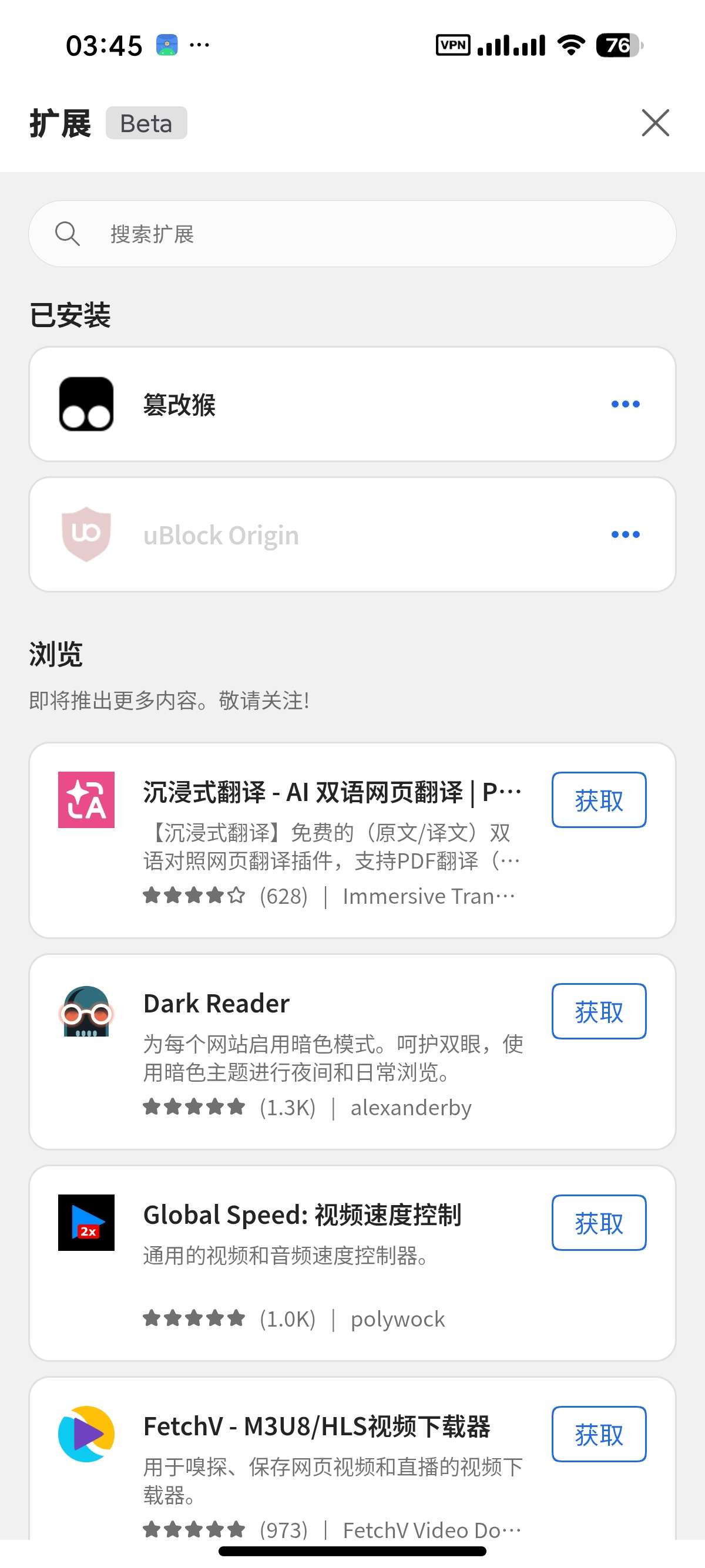Image resolution: width=705 pixels, height=1568 pixels.
Task: Tap the search extensions field
Action: click(352, 234)
